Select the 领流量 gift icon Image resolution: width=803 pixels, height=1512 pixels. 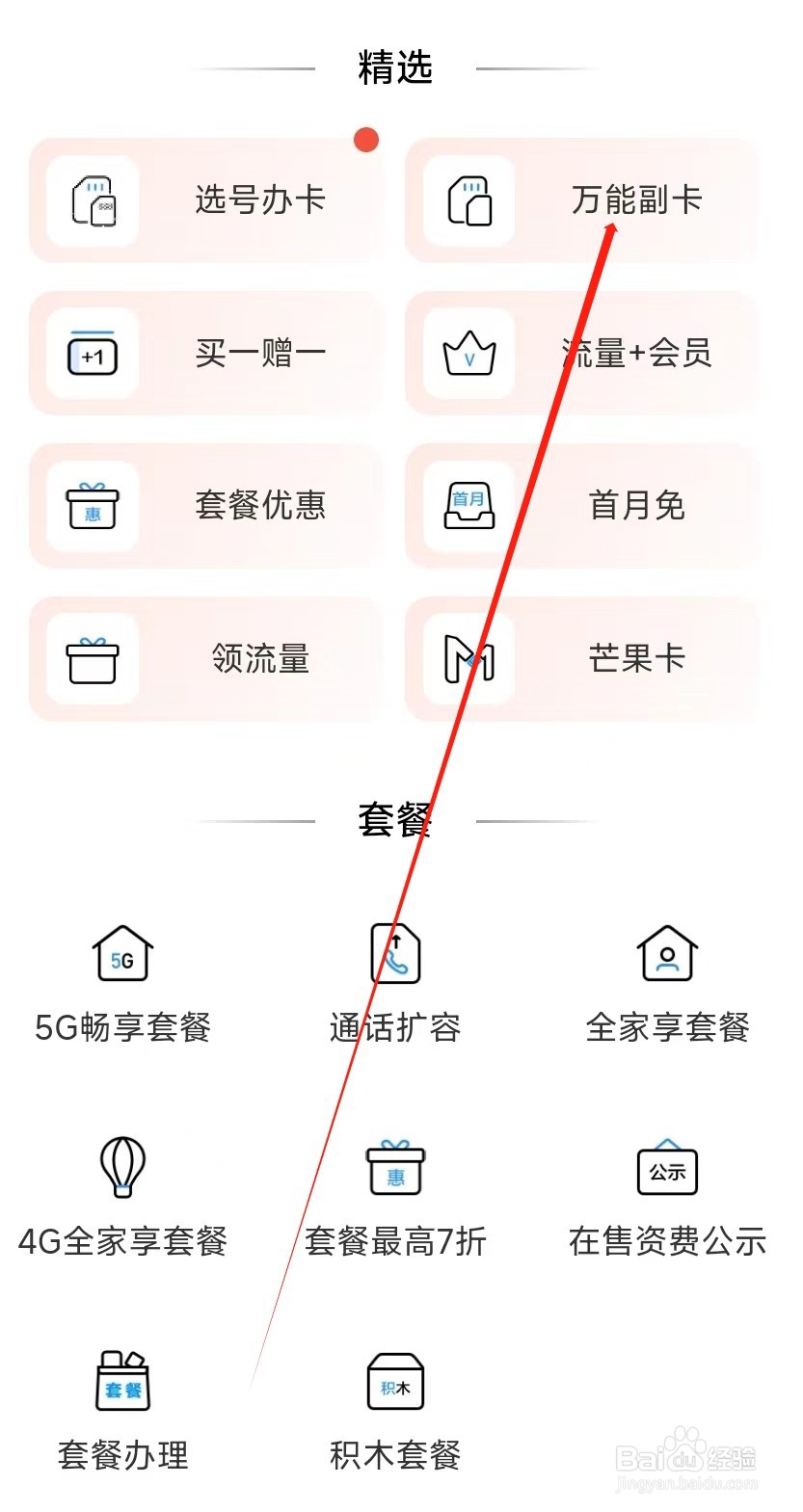coord(92,658)
